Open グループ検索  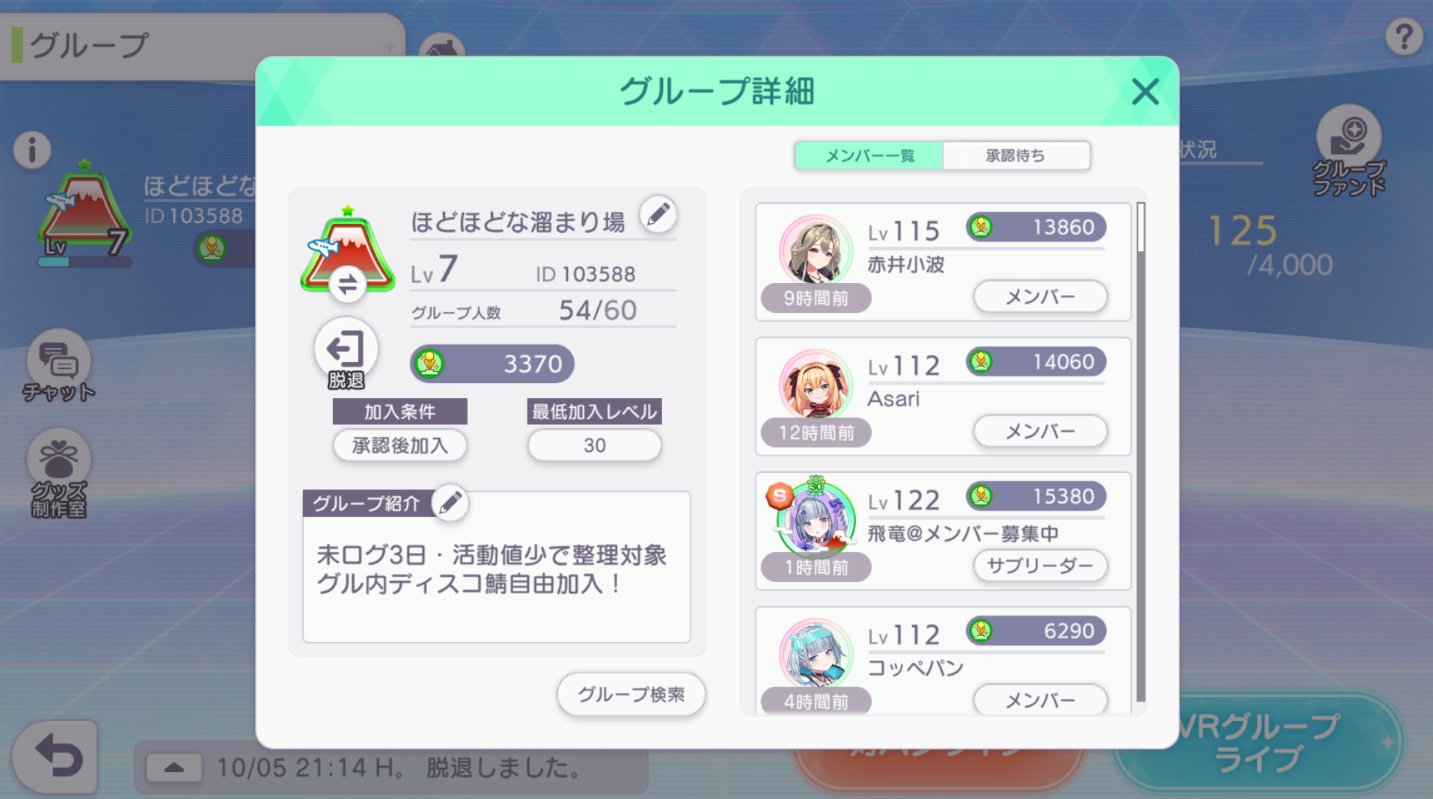coord(631,694)
